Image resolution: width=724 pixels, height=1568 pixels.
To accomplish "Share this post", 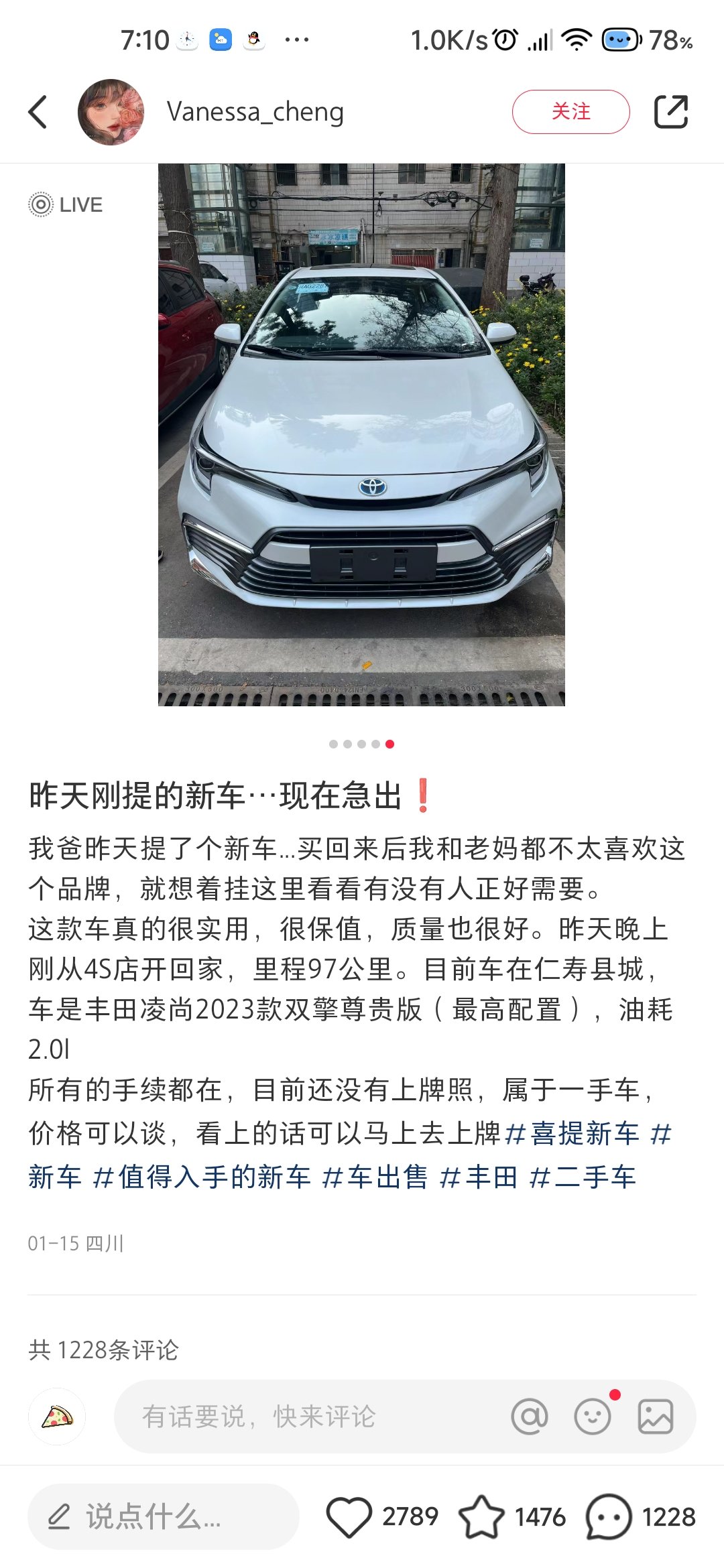I will pyautogui.click(x=670, y=112).
